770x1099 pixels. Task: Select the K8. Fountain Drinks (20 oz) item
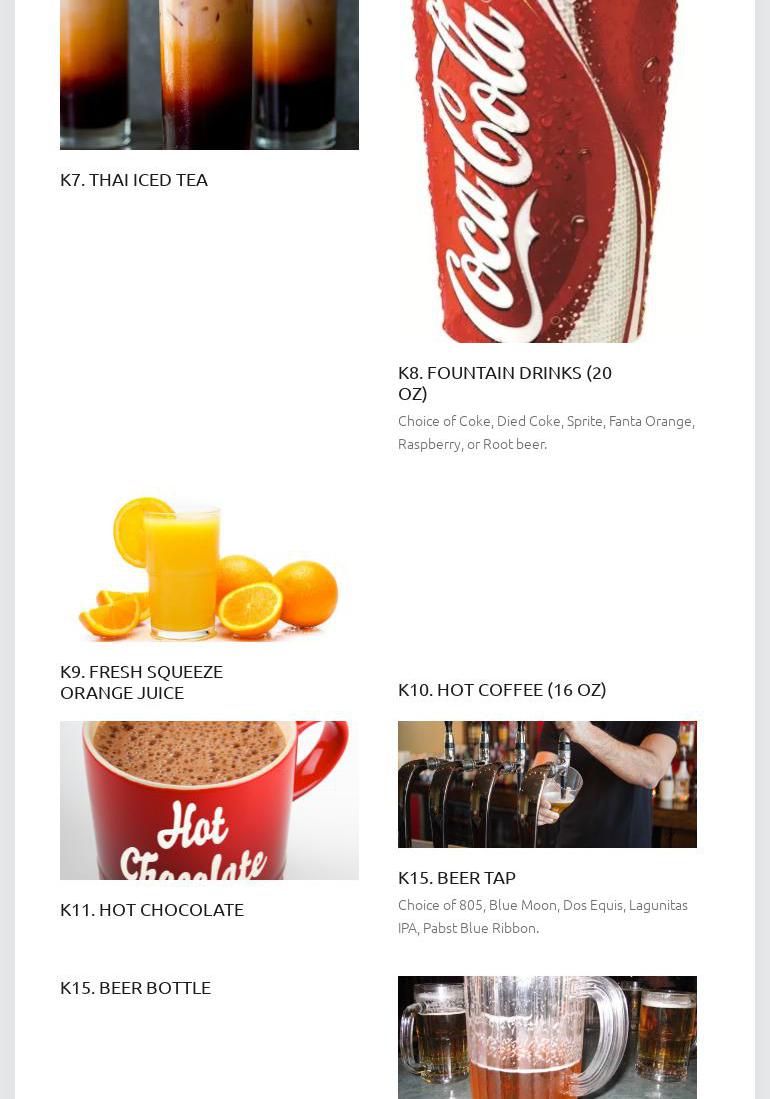pyautogui.click(x=504, y=382)
